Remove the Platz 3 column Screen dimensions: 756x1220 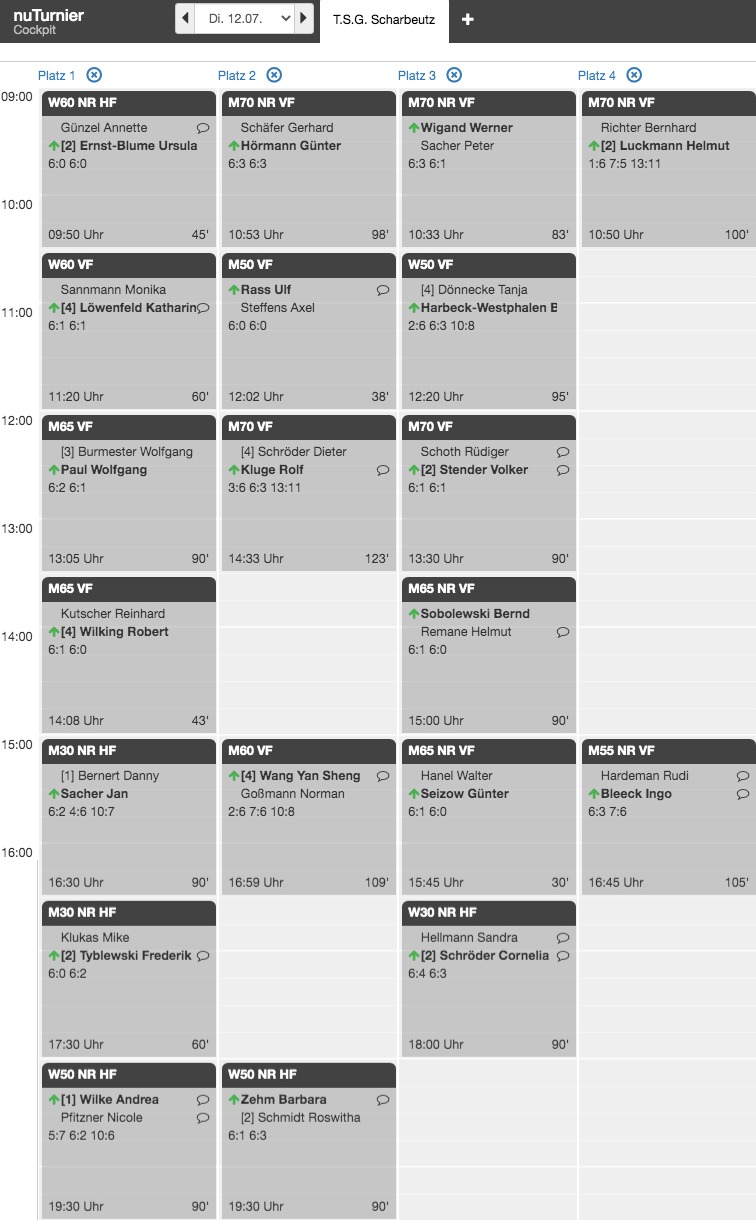(x=454, y=75)
